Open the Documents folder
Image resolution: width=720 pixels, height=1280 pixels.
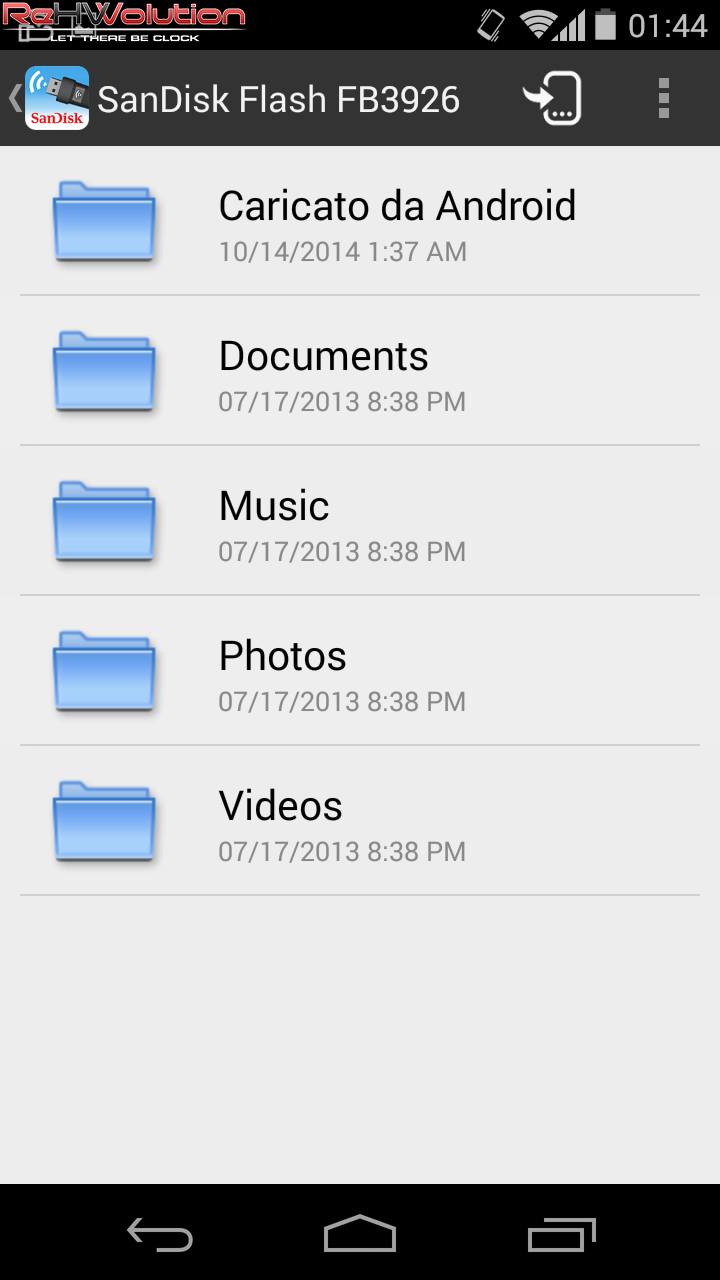360,371
